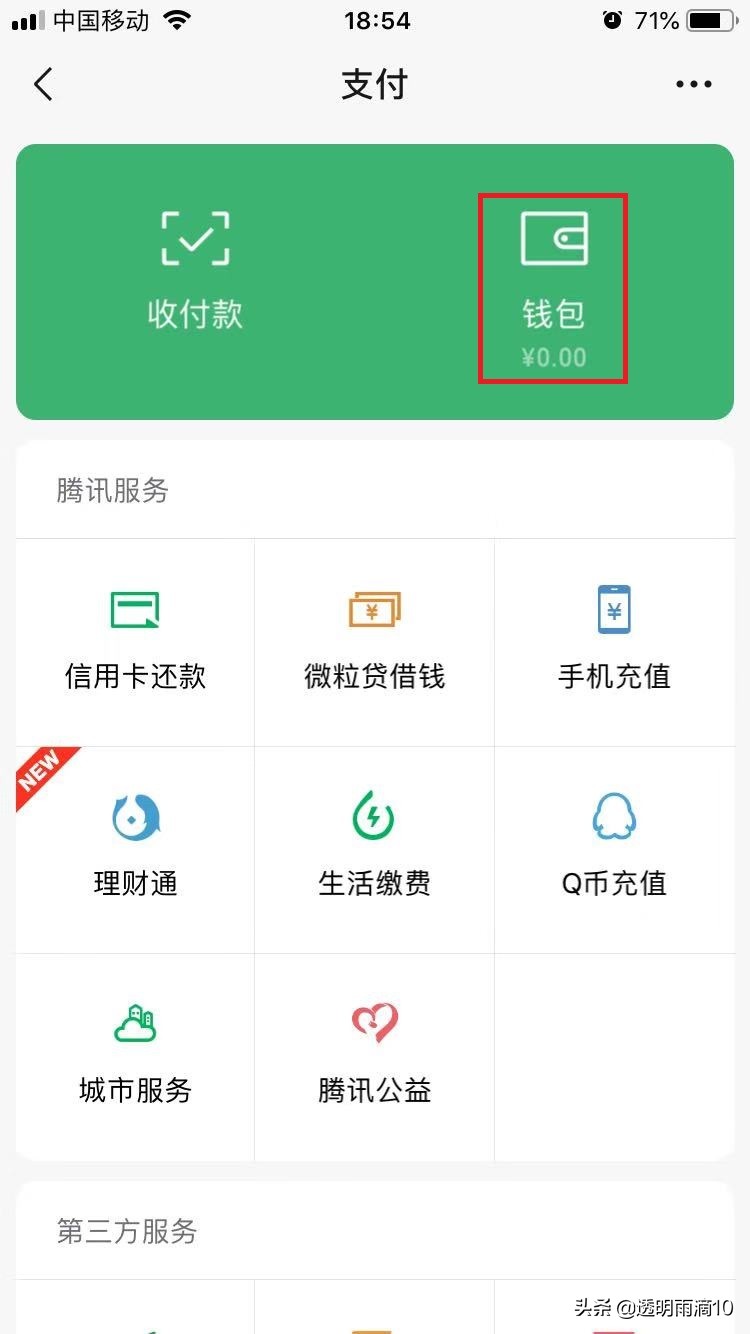Open 生活缴费 utility payments
Viewport: 750px width, 1334px height.
pyautogui.click(x=374, y=845)
